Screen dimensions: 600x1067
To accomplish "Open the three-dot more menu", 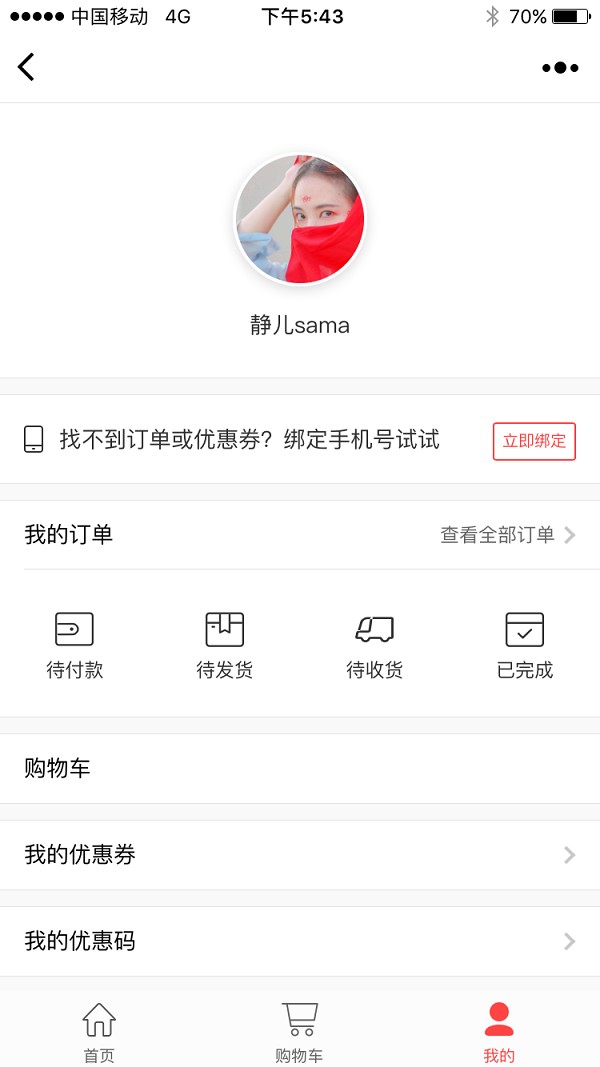I will tap(560, 67).
